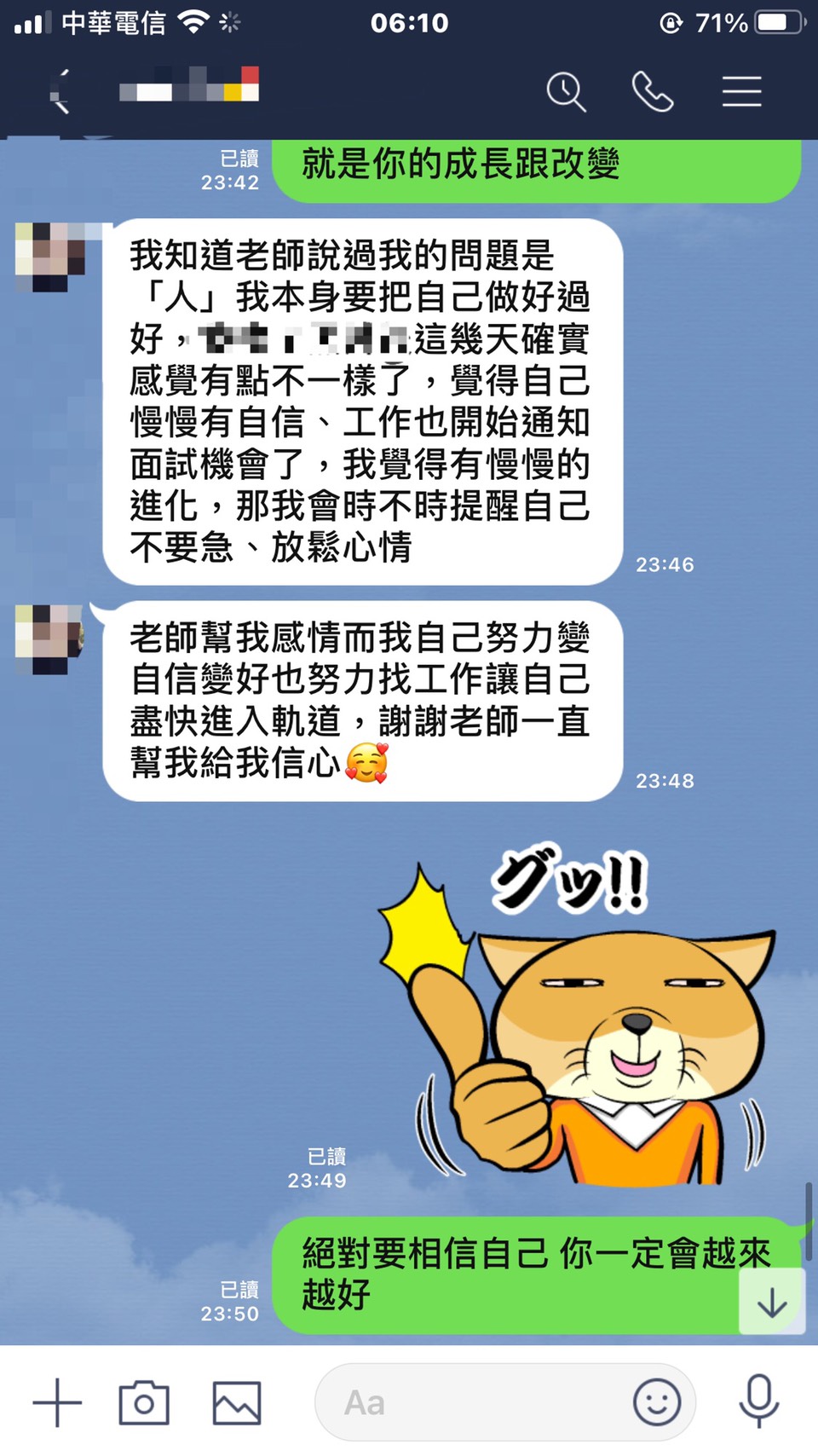This screenshot has width=818, height=1456.
Task: Open the emoji and sticker picker
Action: (x=657, y=1402)
